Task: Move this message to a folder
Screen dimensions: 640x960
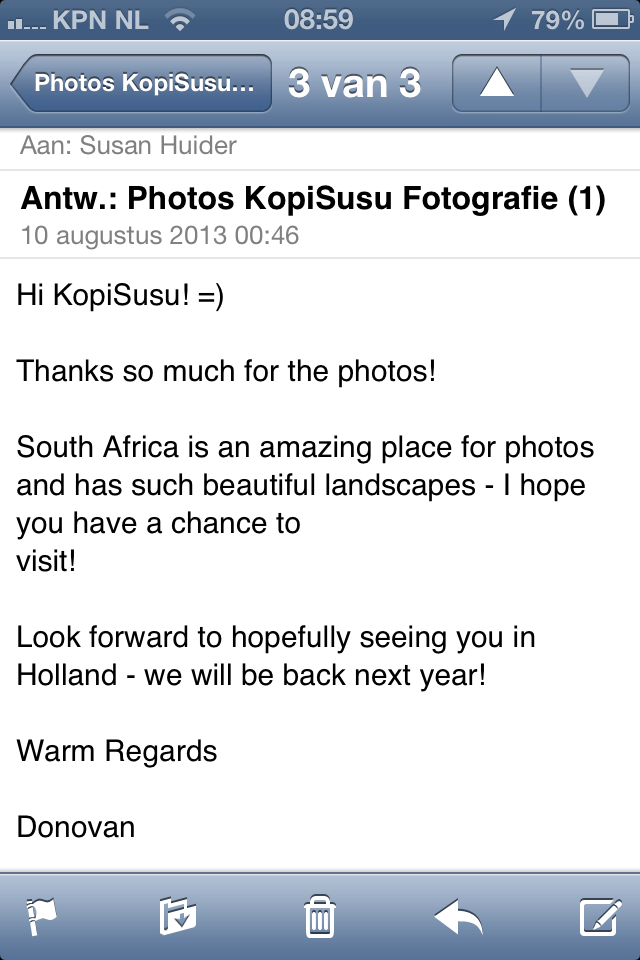Action: [178, 916]
